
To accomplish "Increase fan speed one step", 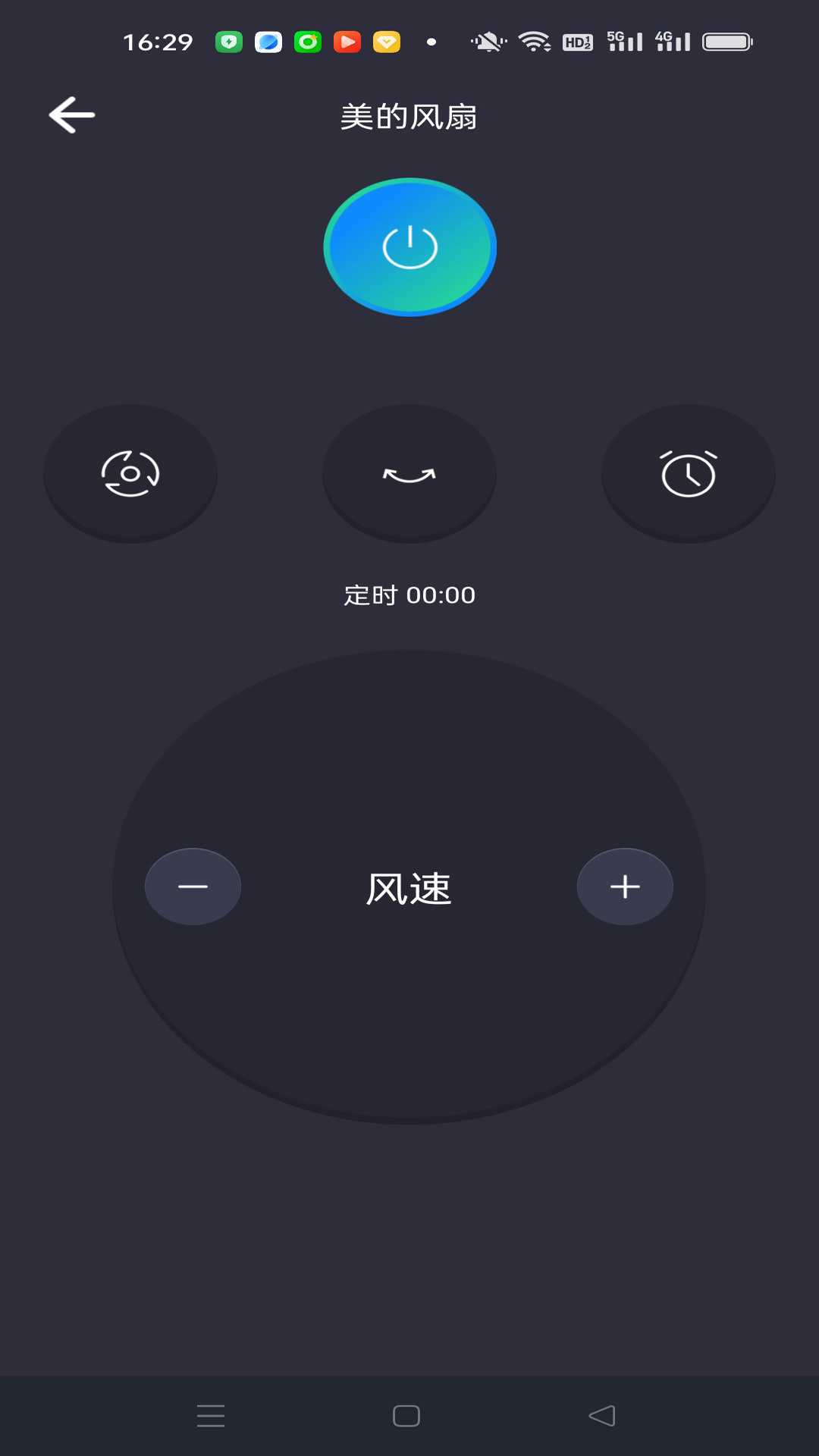I will pyautogui.click(x=624, y=886).
